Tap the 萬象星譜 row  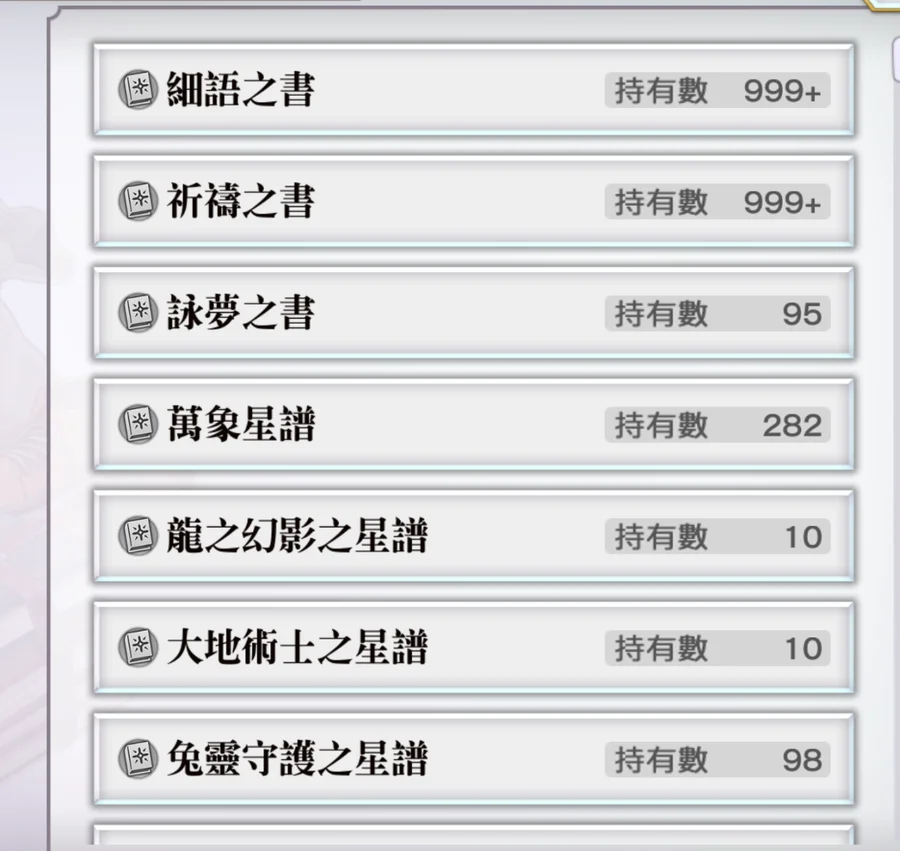click(x=473, y=425)
